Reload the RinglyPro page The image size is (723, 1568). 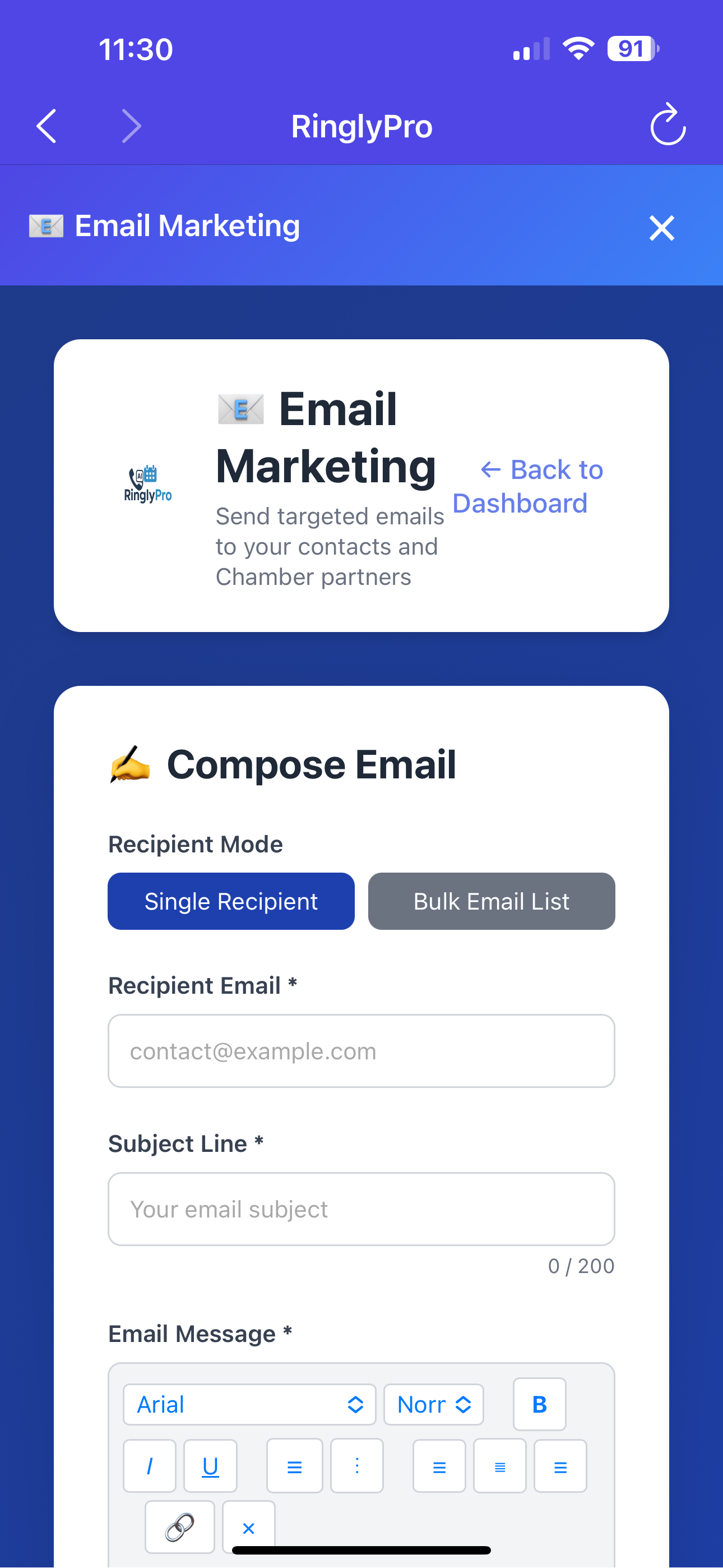pos(668,125)
